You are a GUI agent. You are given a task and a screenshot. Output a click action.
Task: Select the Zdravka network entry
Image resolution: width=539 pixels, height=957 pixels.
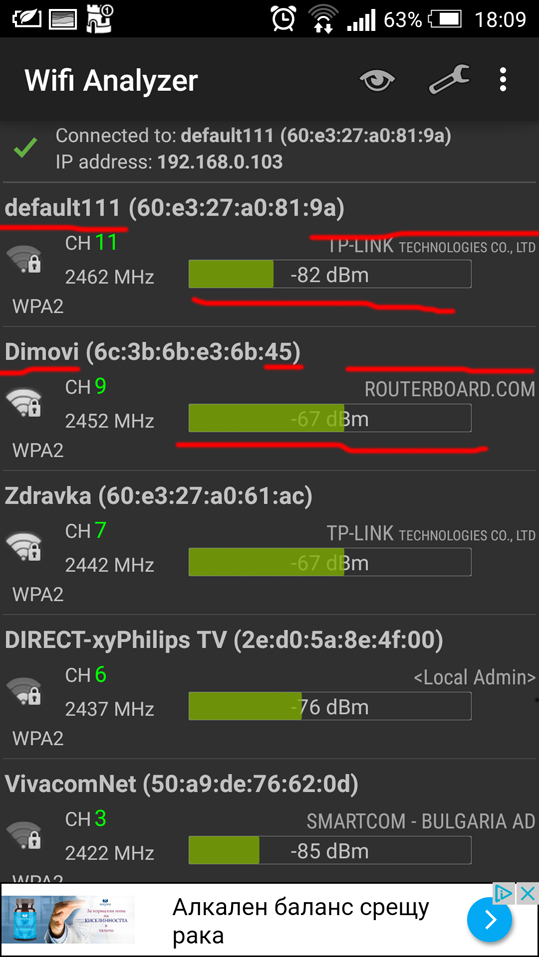(x=269, y=543)
